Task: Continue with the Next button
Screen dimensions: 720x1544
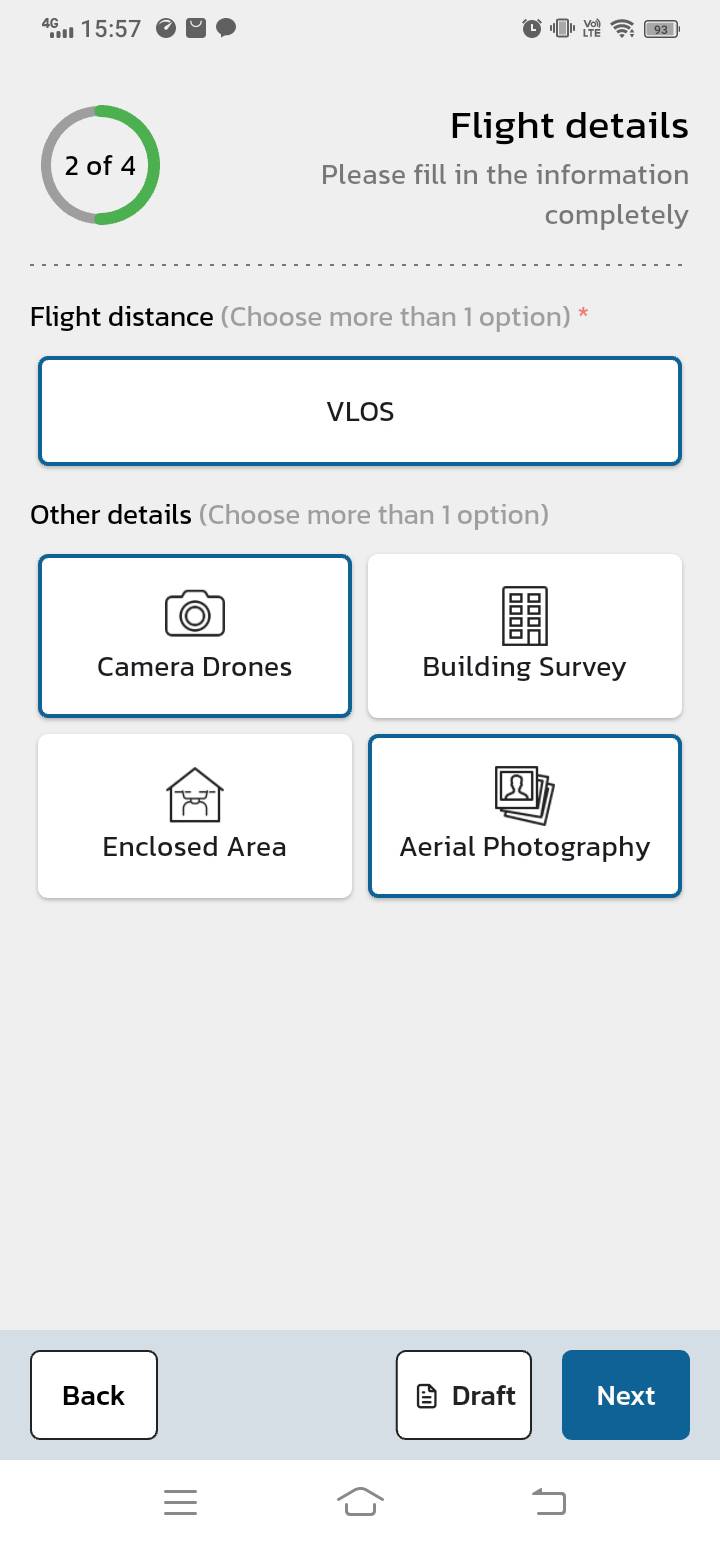Action: tap(626, 1395)
